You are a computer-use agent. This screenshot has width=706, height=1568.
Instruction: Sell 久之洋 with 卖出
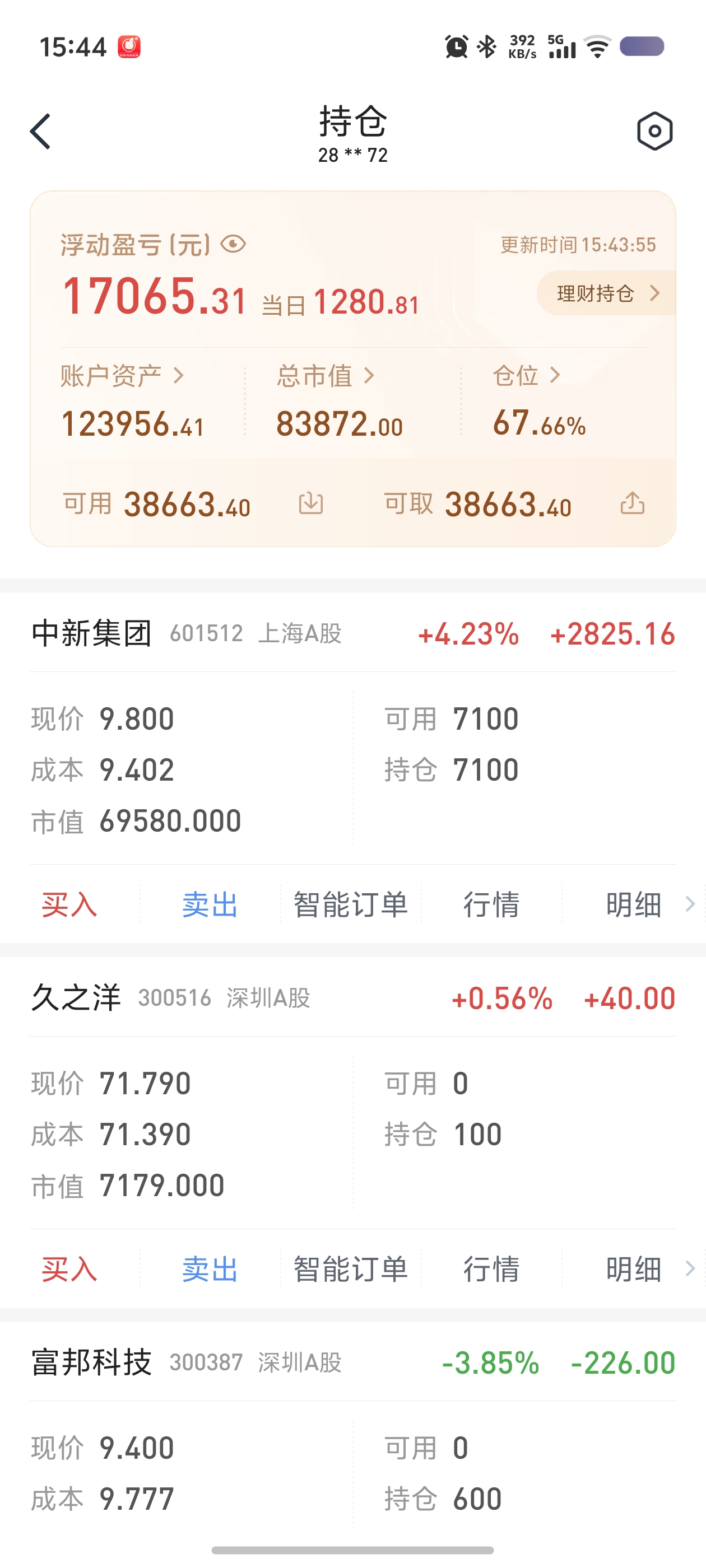[x=210, y=1269]
